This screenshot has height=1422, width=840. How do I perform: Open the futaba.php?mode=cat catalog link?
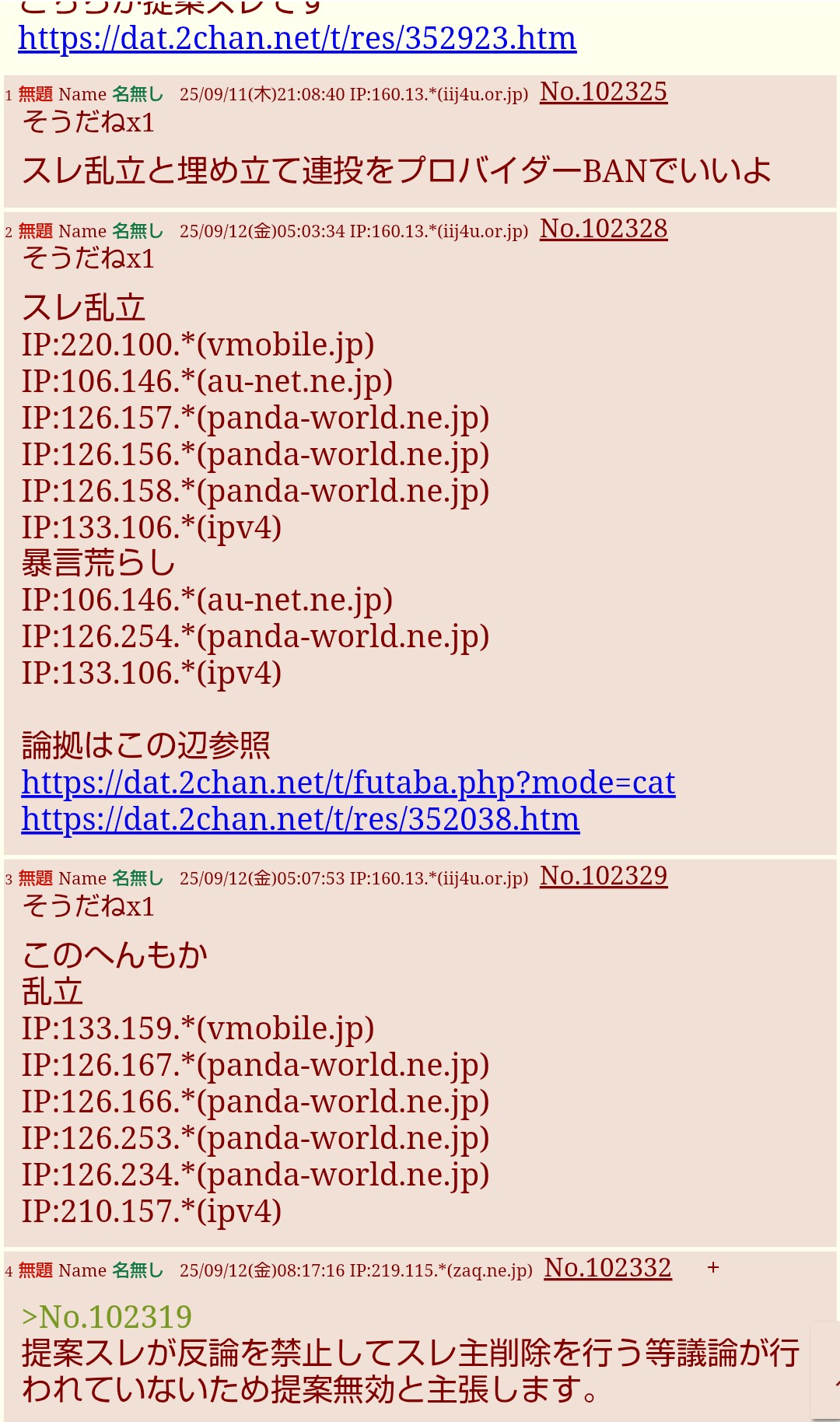pyautogui.click(x=348, y=783)
